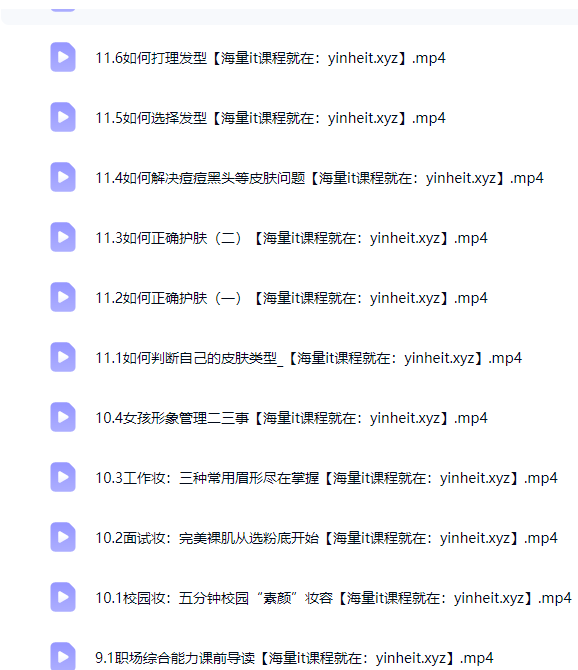Open video 11.5如何选择发型

(270, 118)
